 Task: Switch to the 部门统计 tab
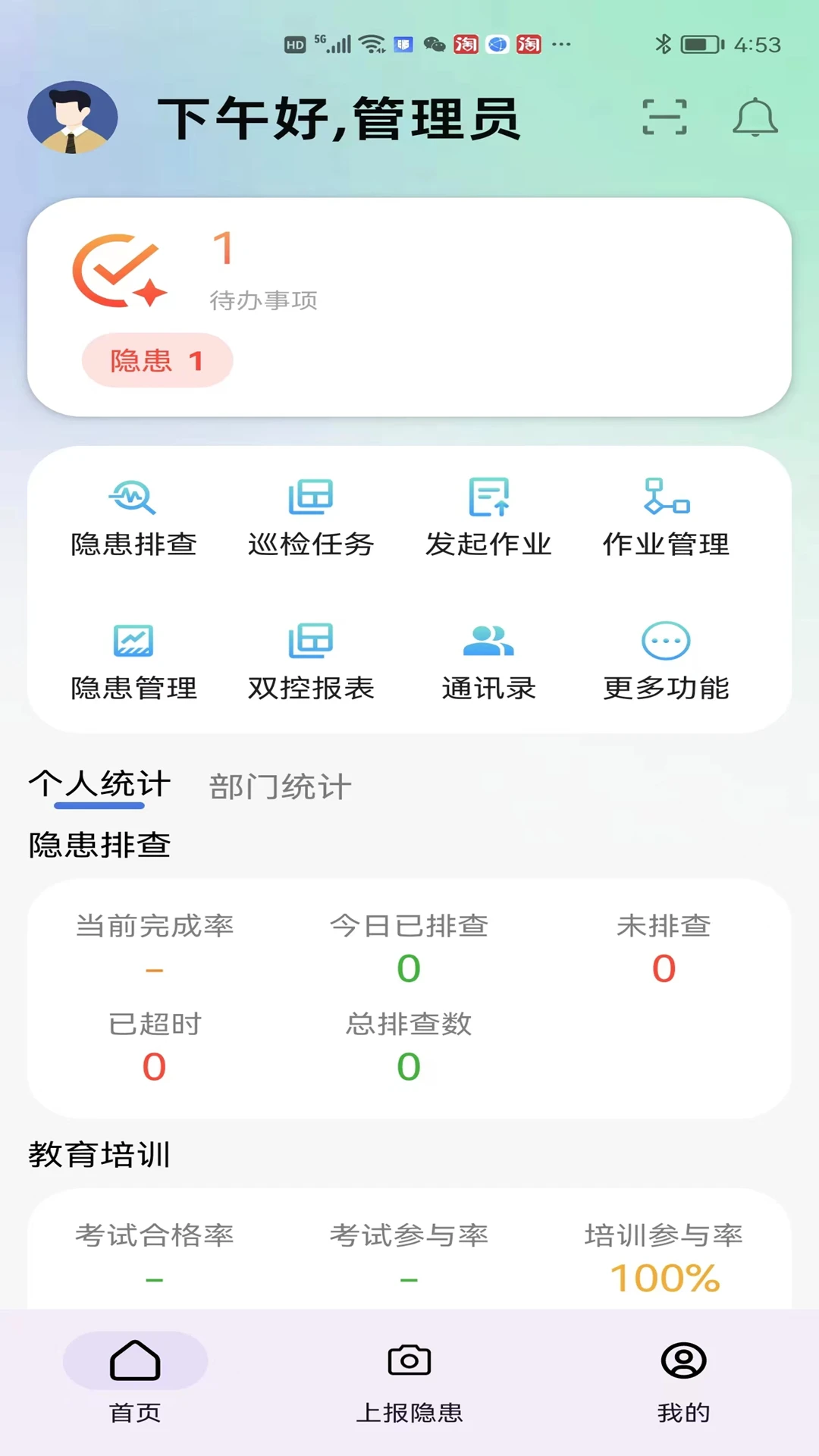(x=278, y=786)
